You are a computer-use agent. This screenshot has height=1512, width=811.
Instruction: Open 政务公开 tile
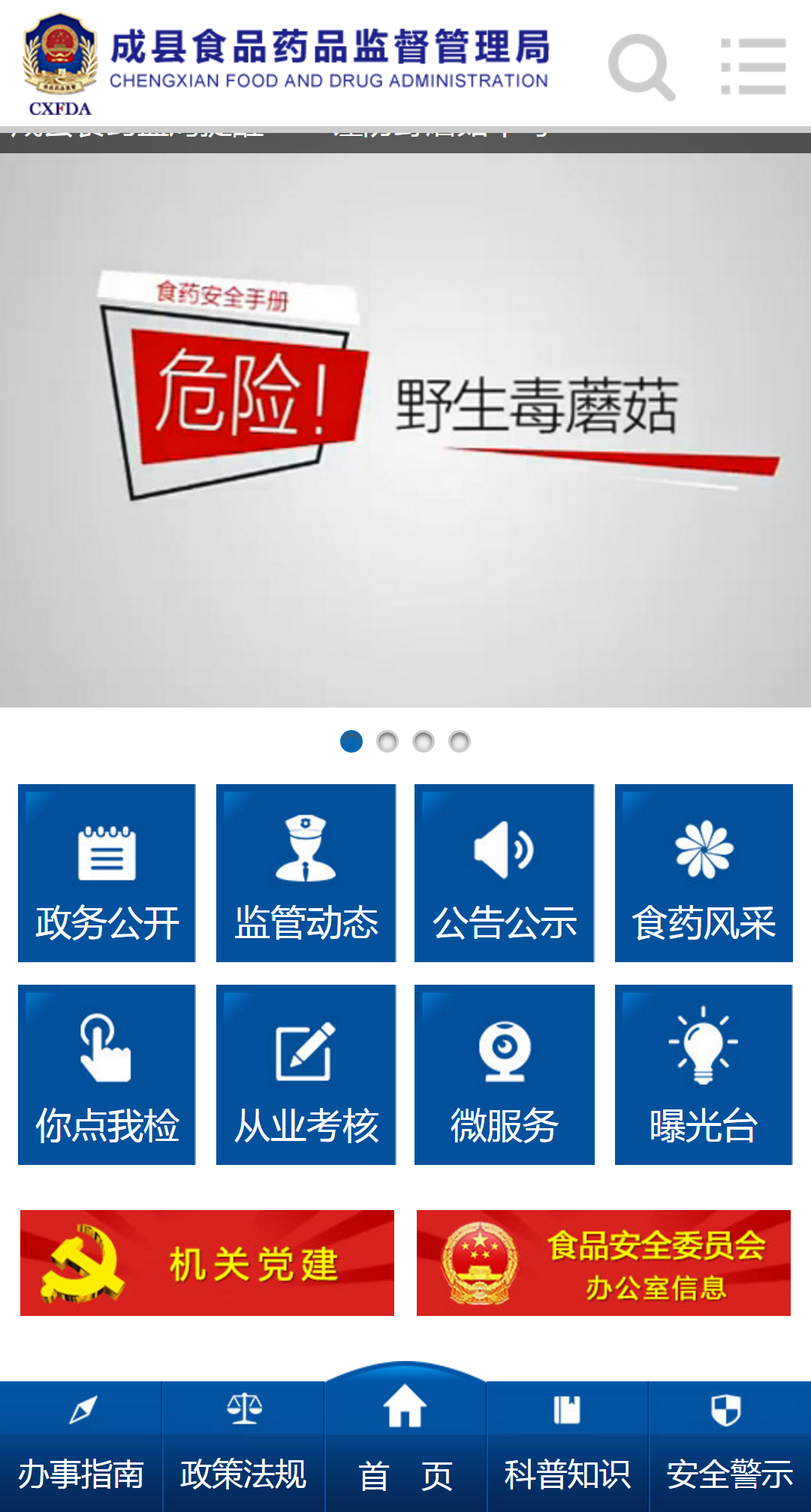pyautogui.click(x=107, y=873)
